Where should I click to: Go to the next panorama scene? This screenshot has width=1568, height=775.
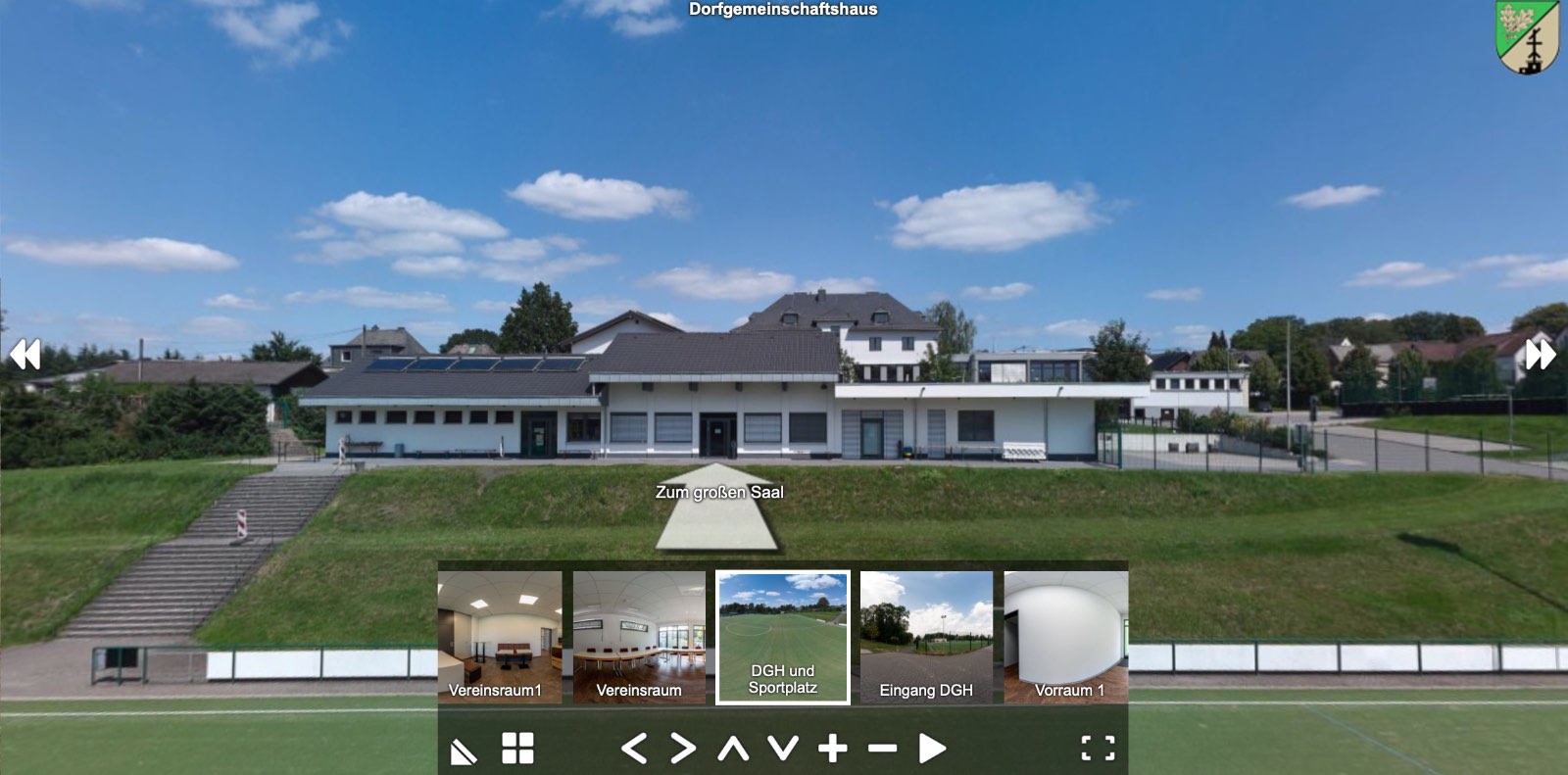(1541, 354)
